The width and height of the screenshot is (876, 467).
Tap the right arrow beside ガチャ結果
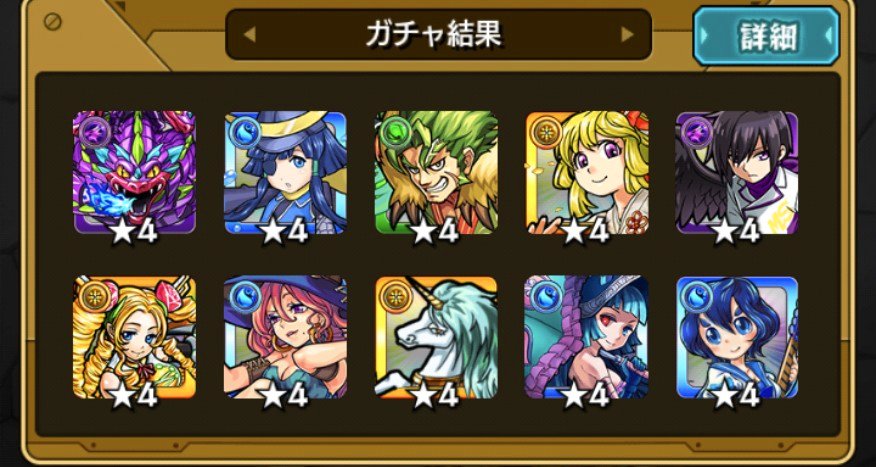pyautogui.click(x=627, y=35)
